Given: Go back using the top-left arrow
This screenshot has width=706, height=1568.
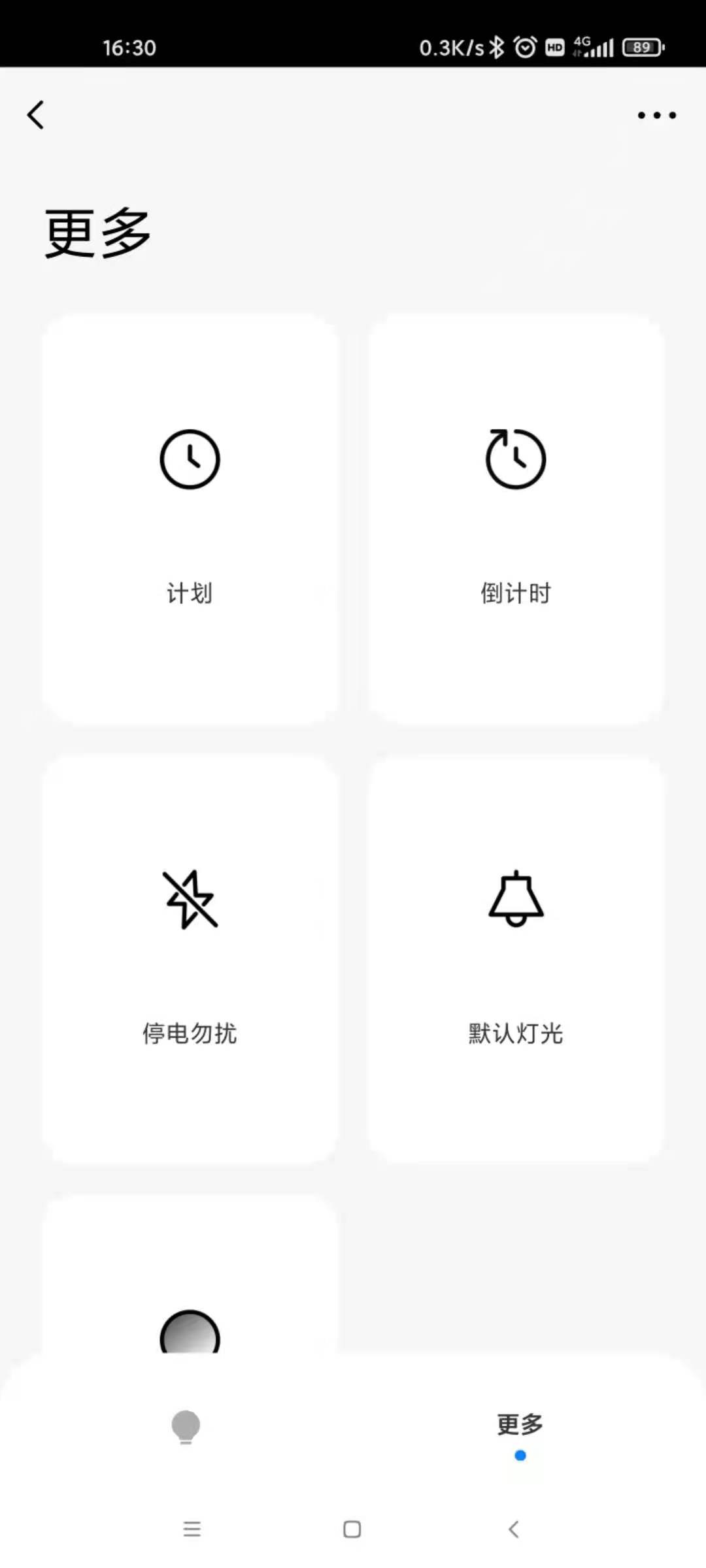Looking at the screenshot, I should click(x=36, y=115).
